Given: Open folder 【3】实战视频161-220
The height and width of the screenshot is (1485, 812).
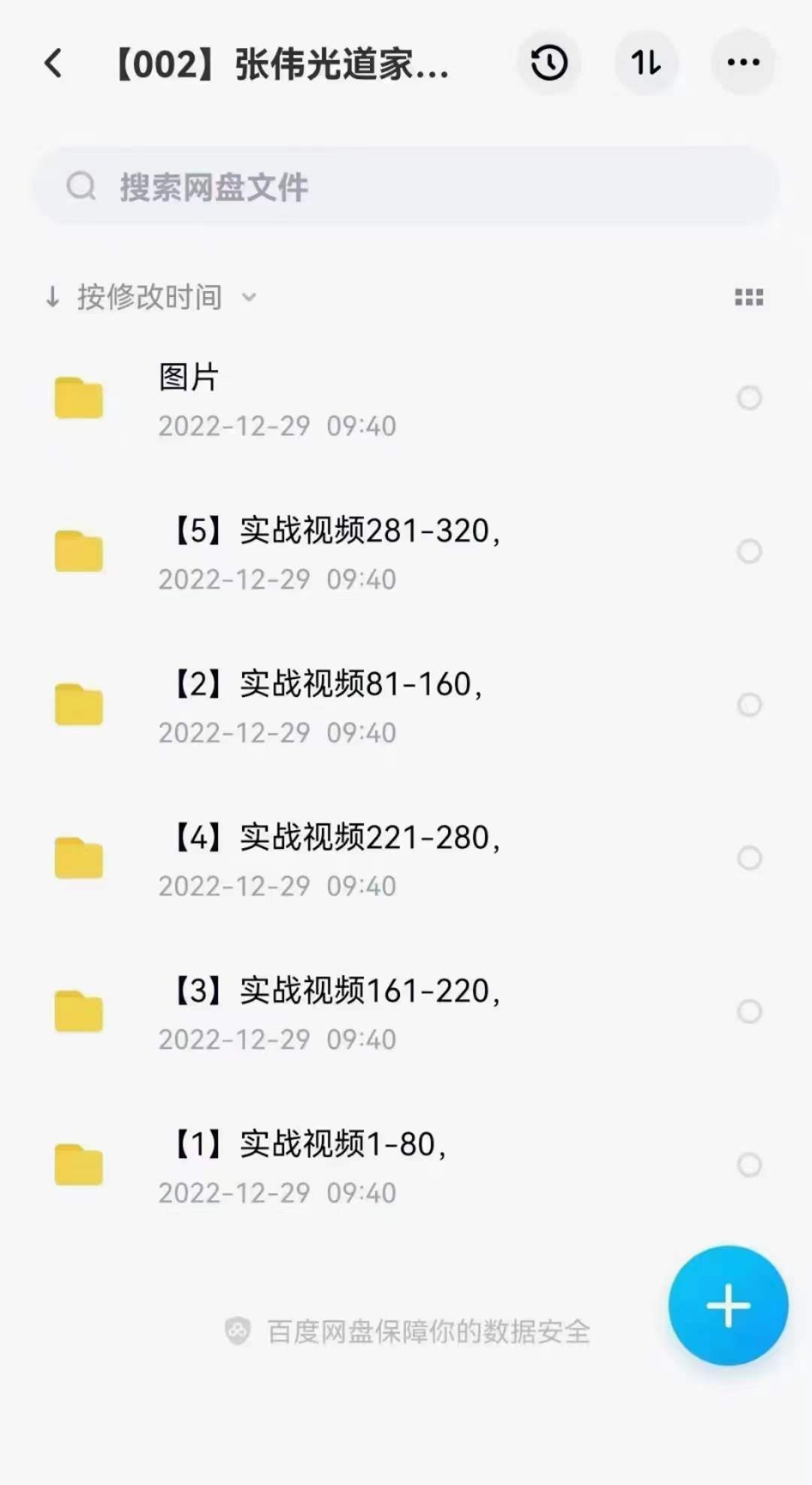Looking at the screenshot, I should click(x=331, y=991).
